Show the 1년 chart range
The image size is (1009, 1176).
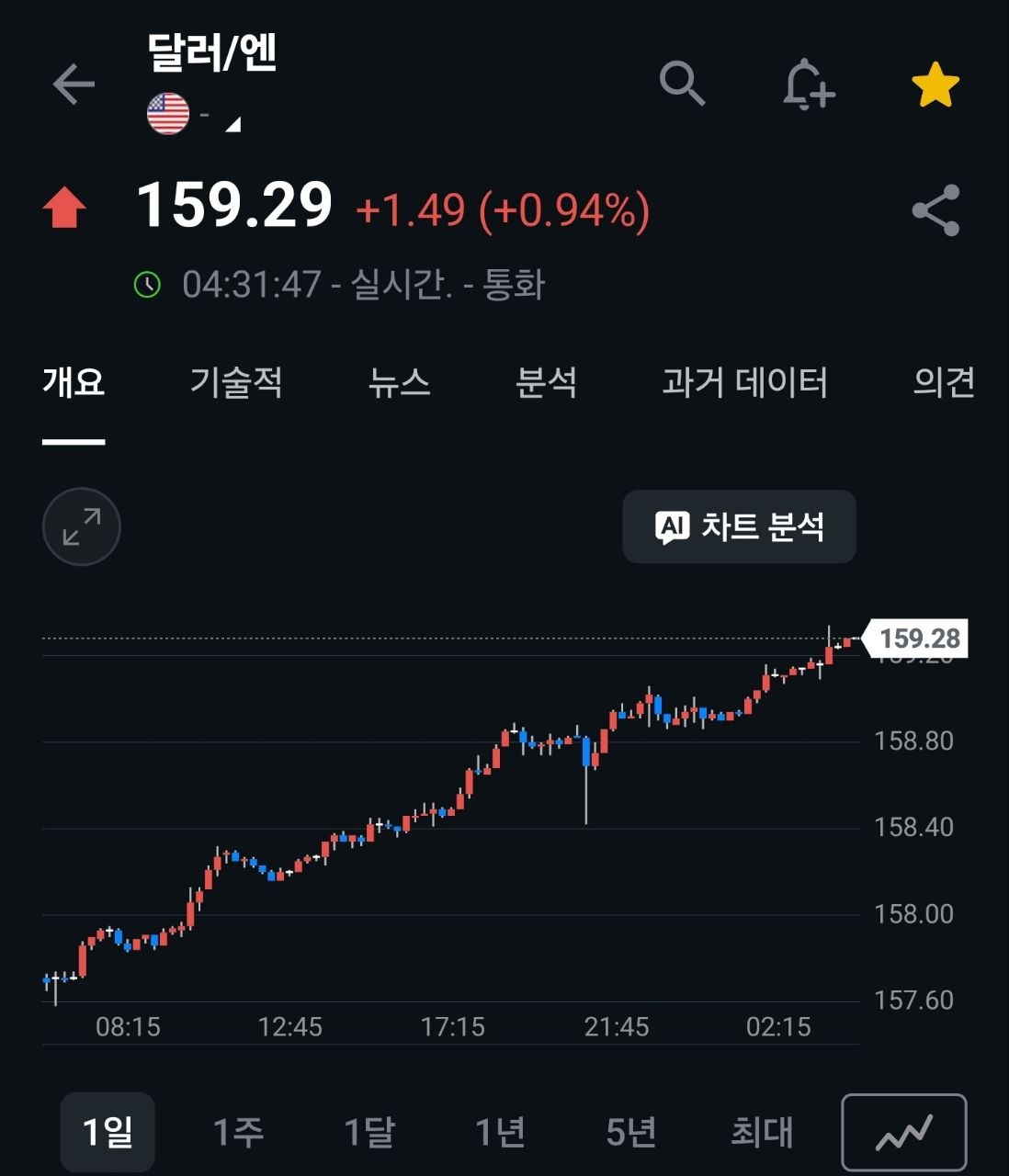500,1132
